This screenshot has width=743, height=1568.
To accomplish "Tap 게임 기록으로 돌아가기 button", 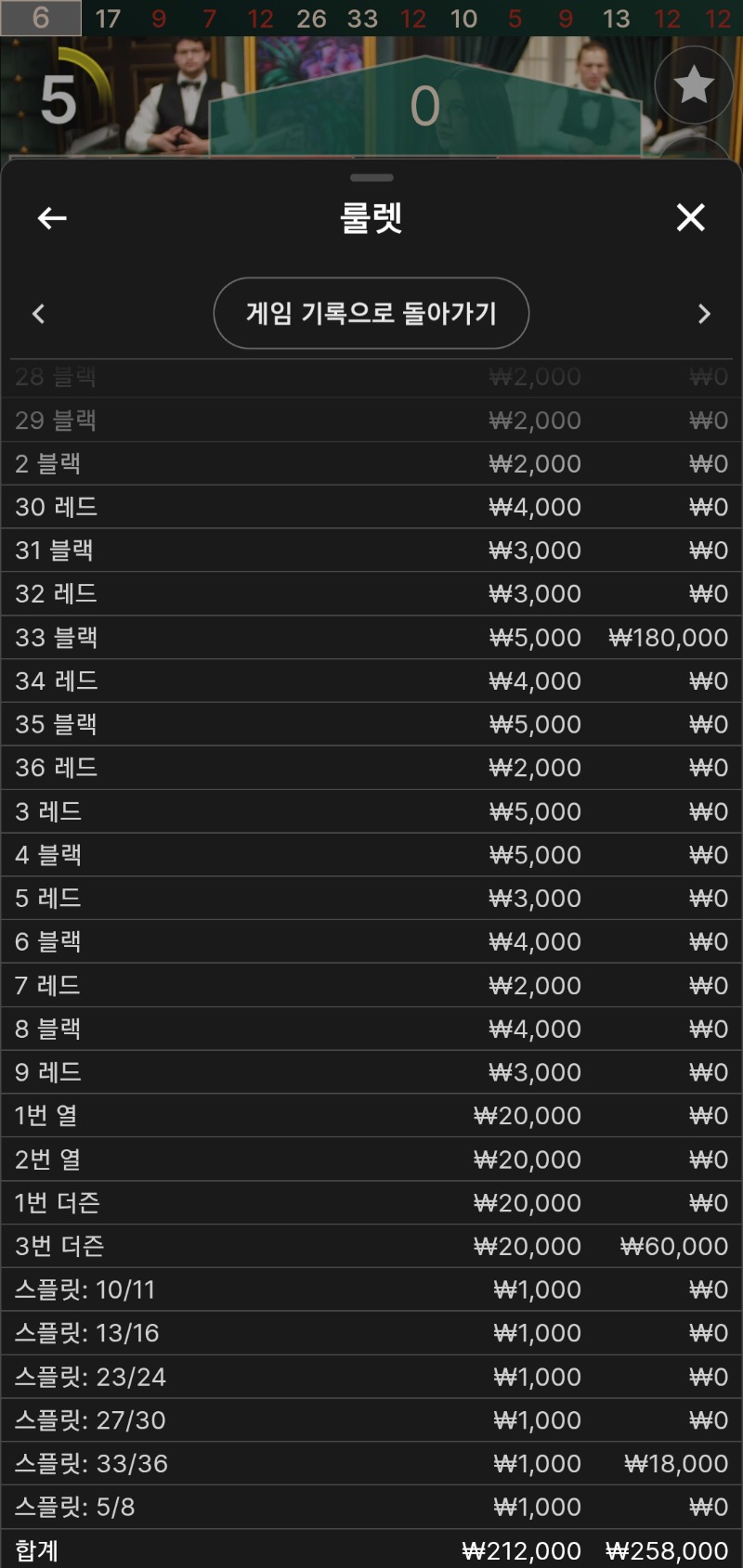I will click(x=371, y=314).
